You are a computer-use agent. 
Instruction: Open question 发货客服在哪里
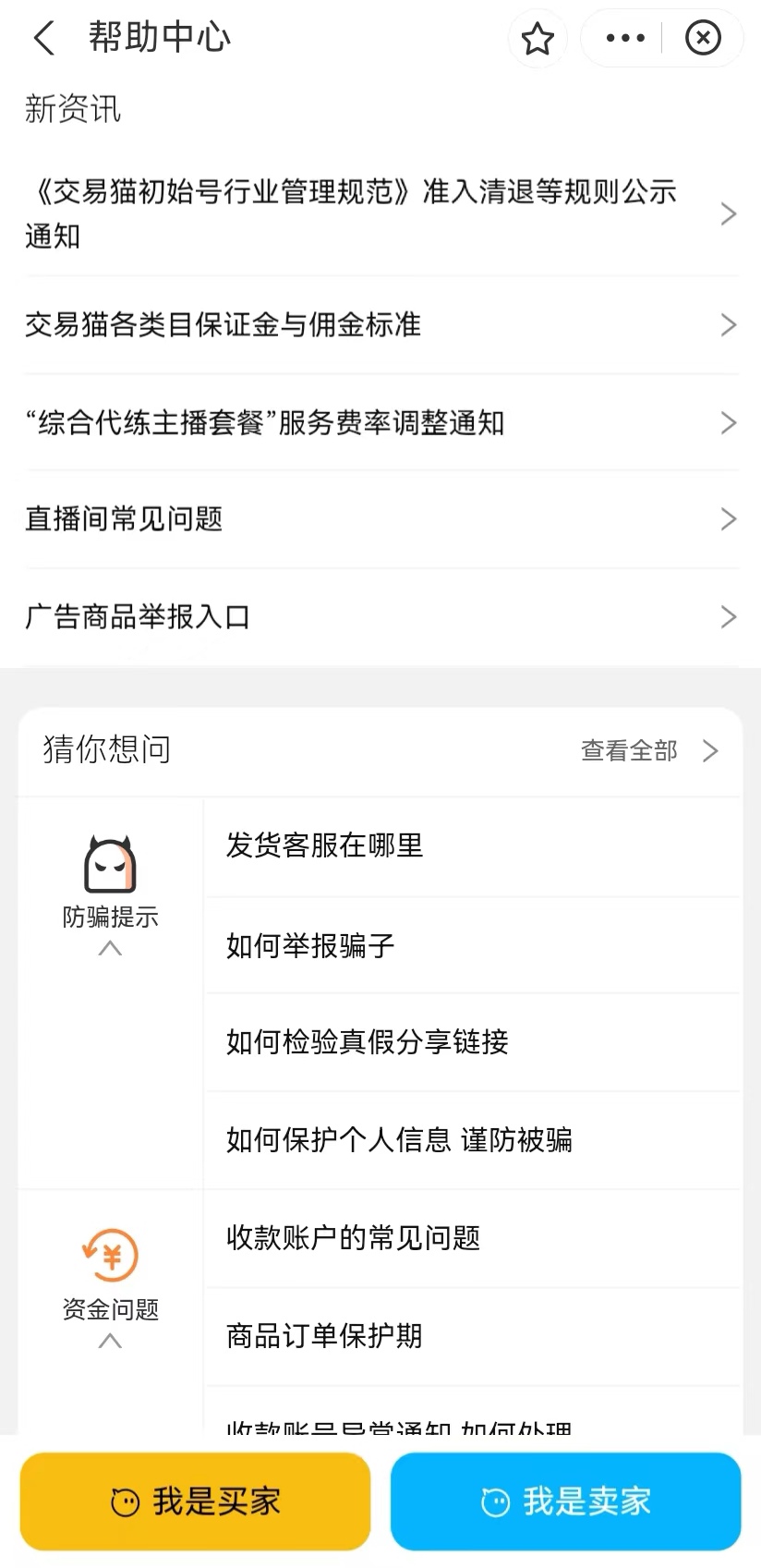(471, 846)
